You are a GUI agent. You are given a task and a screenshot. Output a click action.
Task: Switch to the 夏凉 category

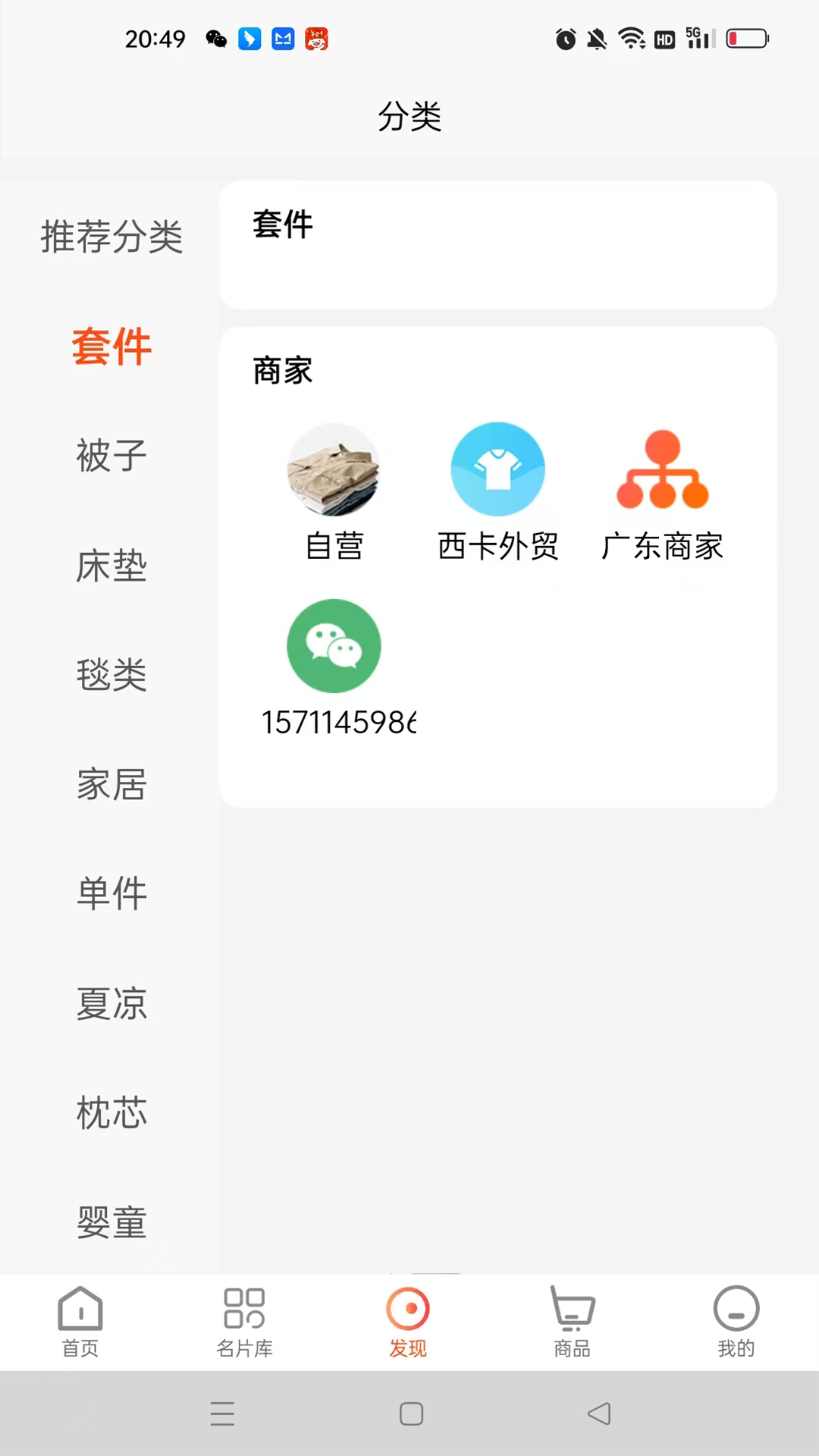(x=111, y=1003)
